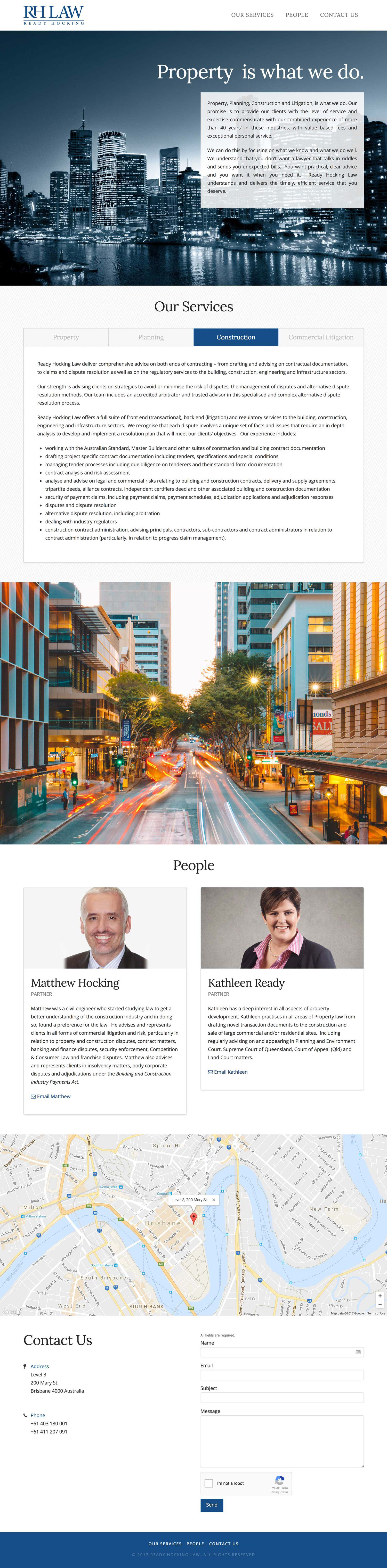Tap the Email input field
Image resolution: width=387 pixels, height=1568 pixels.
tap(281, 1375)
